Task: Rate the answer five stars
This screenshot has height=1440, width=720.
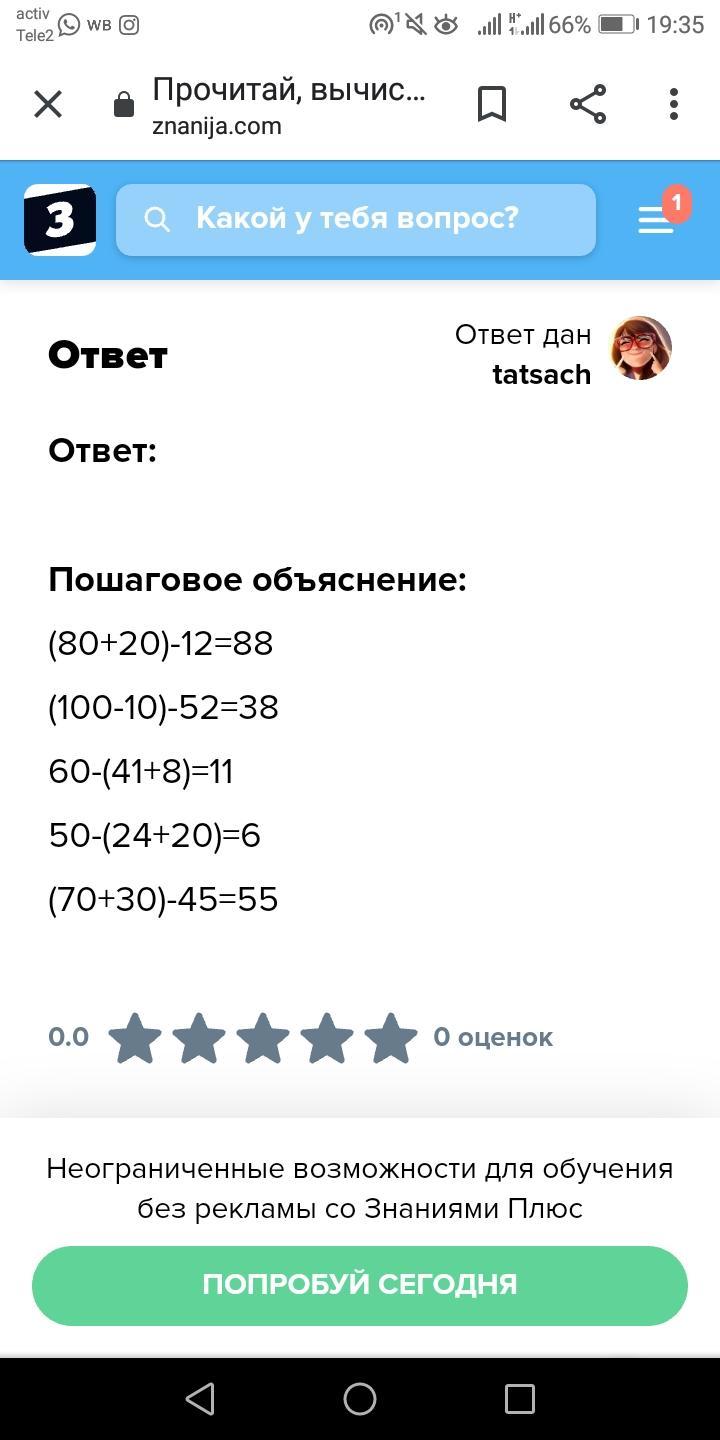Action: point(391,1038)
